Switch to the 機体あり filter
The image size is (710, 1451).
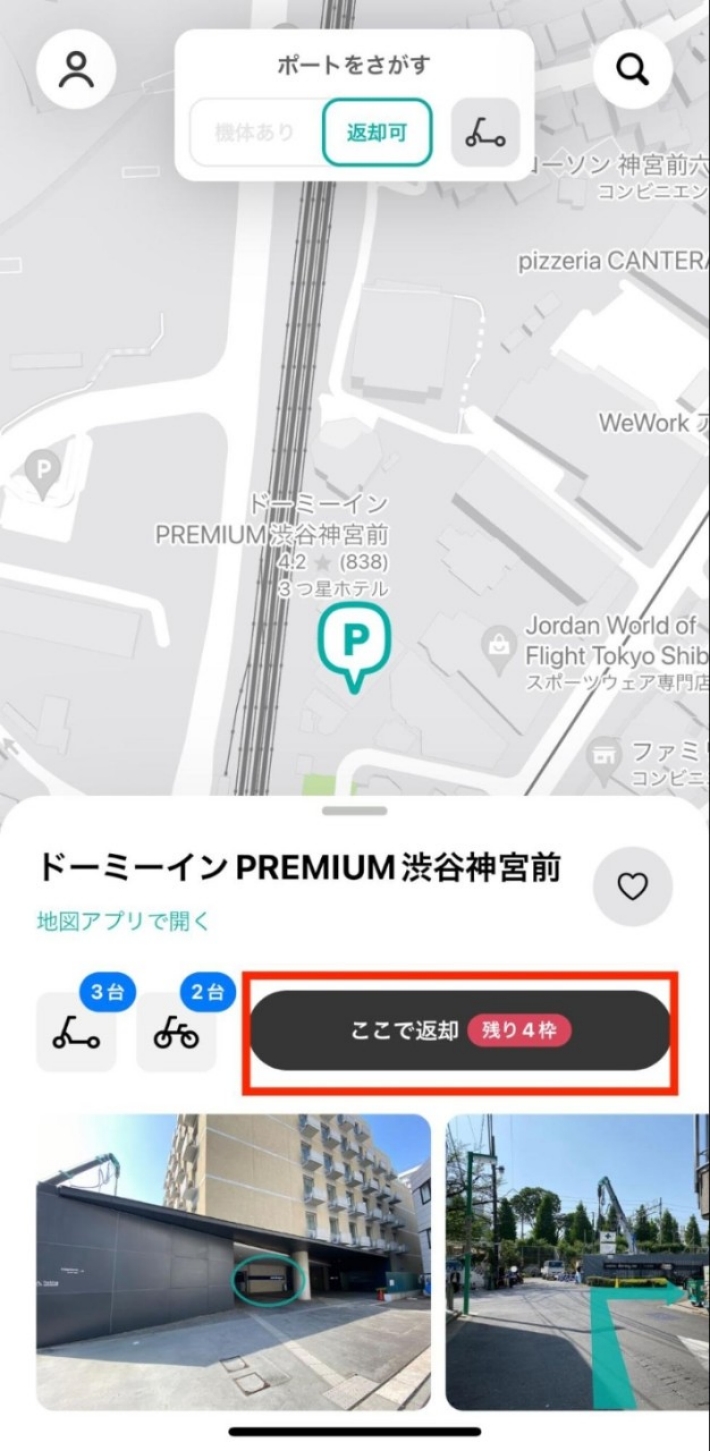[255, 132]
